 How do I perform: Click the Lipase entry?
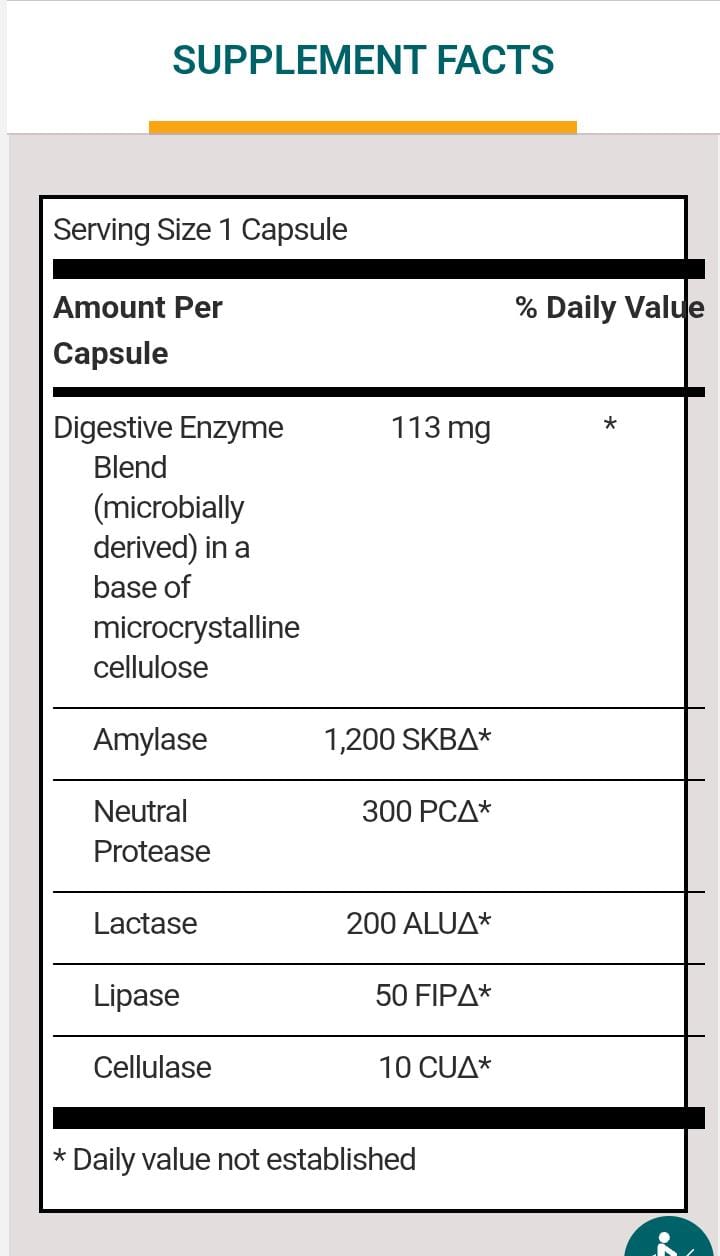[136, 995]
